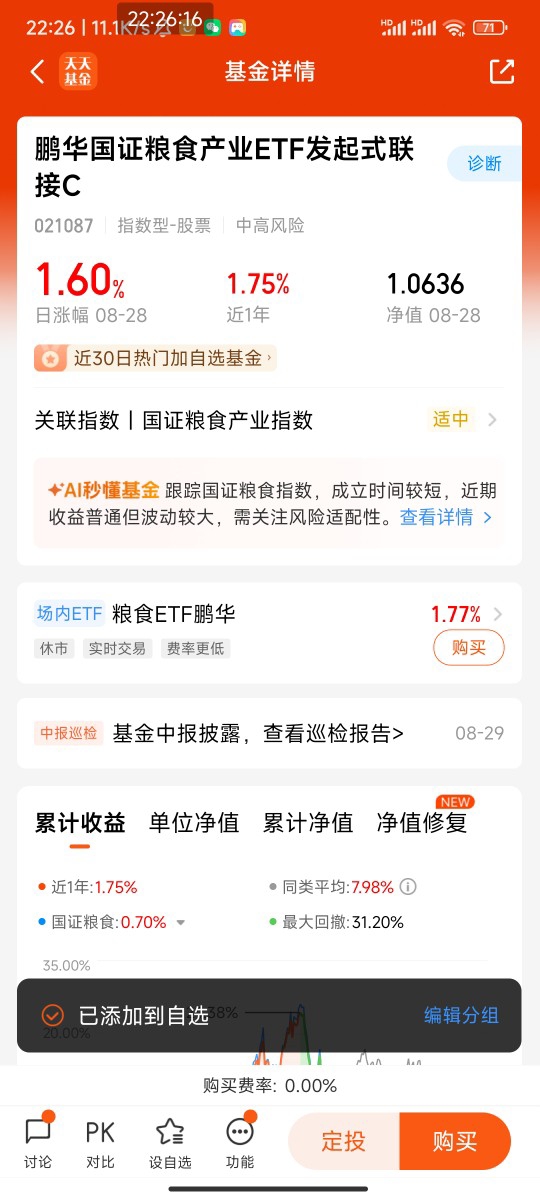Go back using the top-left arrow
Screen dimensions: 540x1200
[38, 72]
